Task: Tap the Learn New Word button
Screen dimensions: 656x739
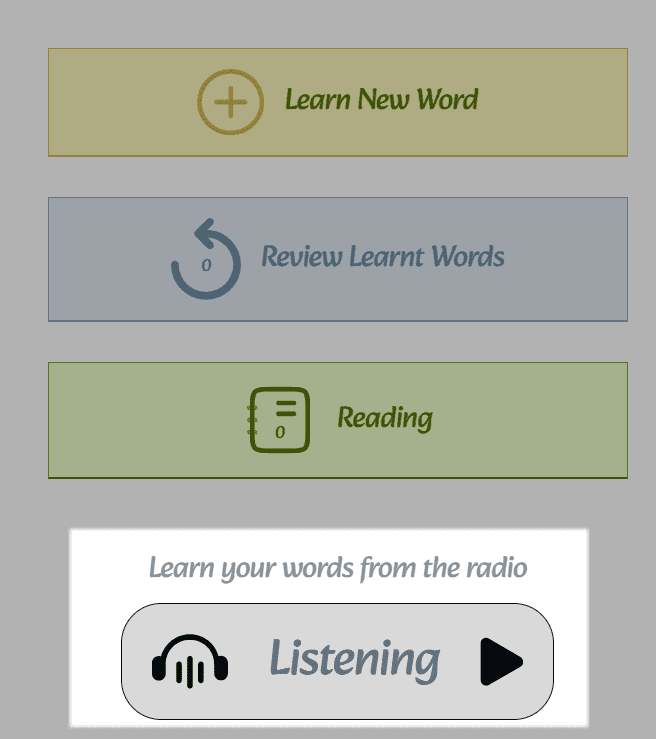Action: tap(338, 102)
